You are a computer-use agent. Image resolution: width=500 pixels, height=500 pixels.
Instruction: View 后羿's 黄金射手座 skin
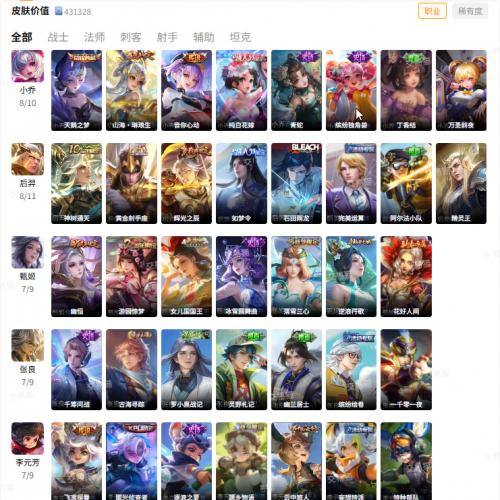click(131, 183)
